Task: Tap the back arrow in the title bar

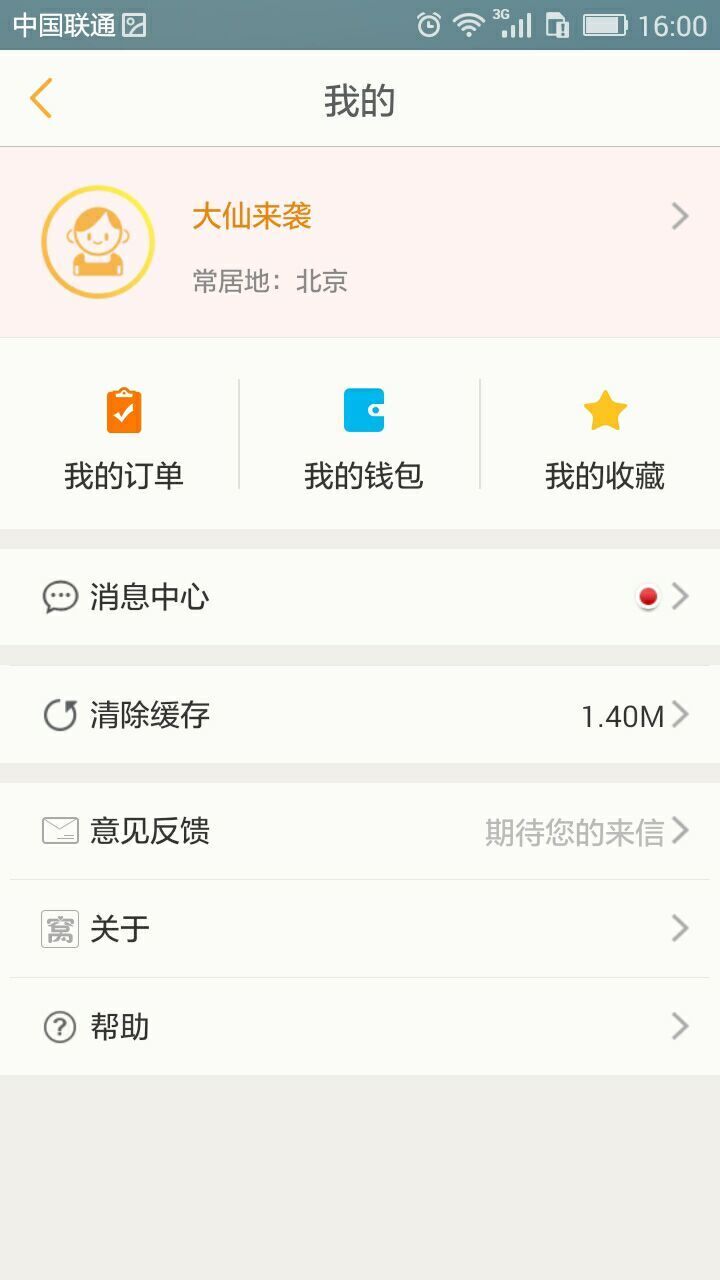Action: click(x=40, y=99)
